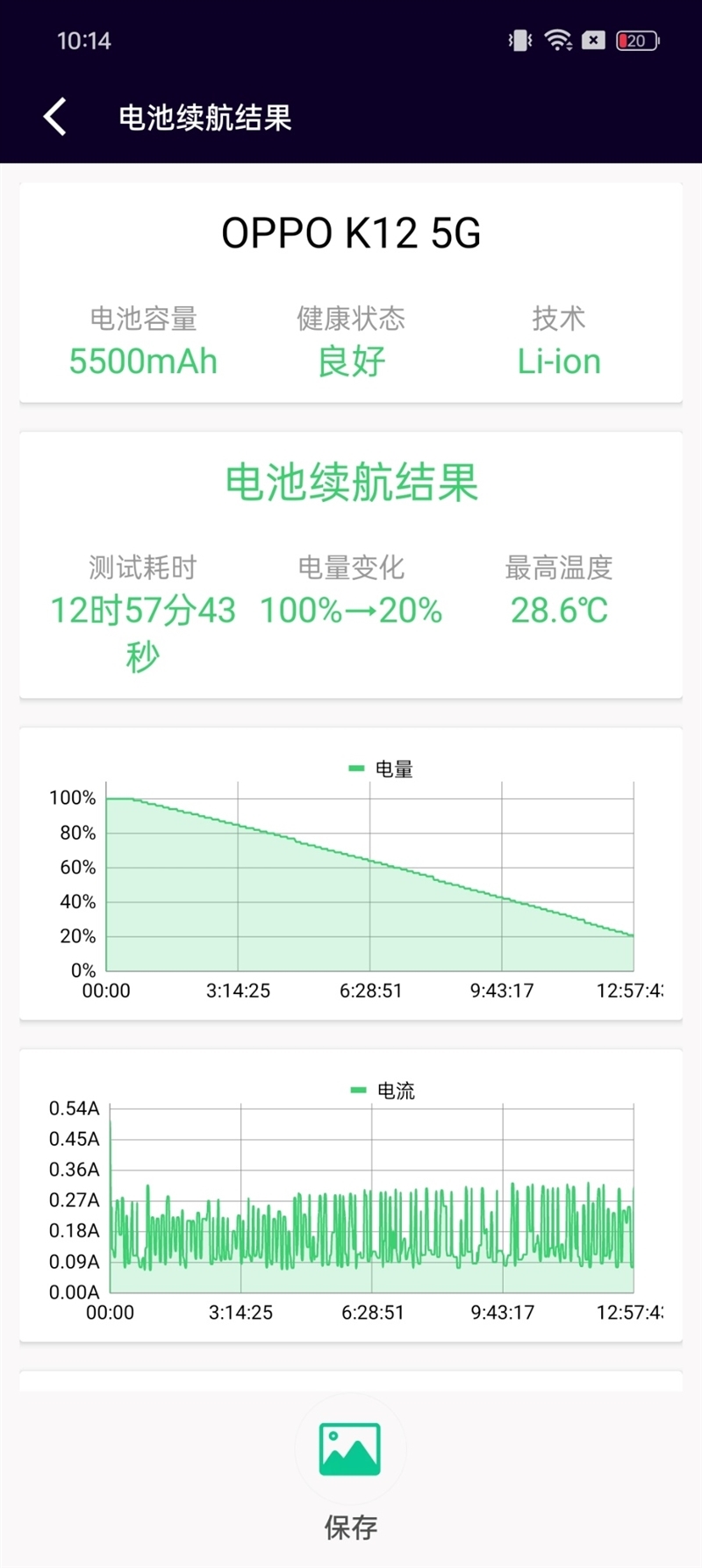
Task: Tap the 20% battery indicator icon
Action: click(636, 39)
